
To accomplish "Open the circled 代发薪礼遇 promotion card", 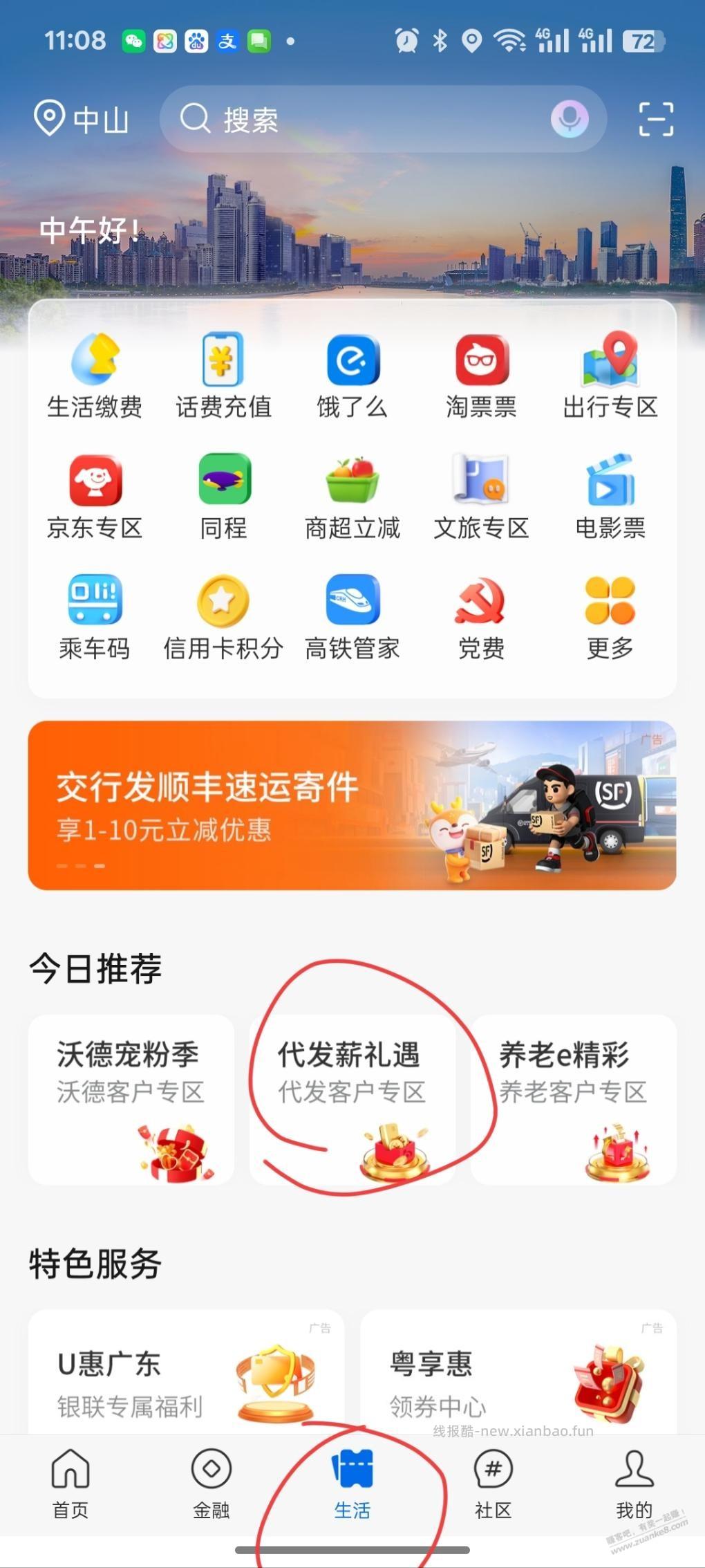I will 352,1100.
